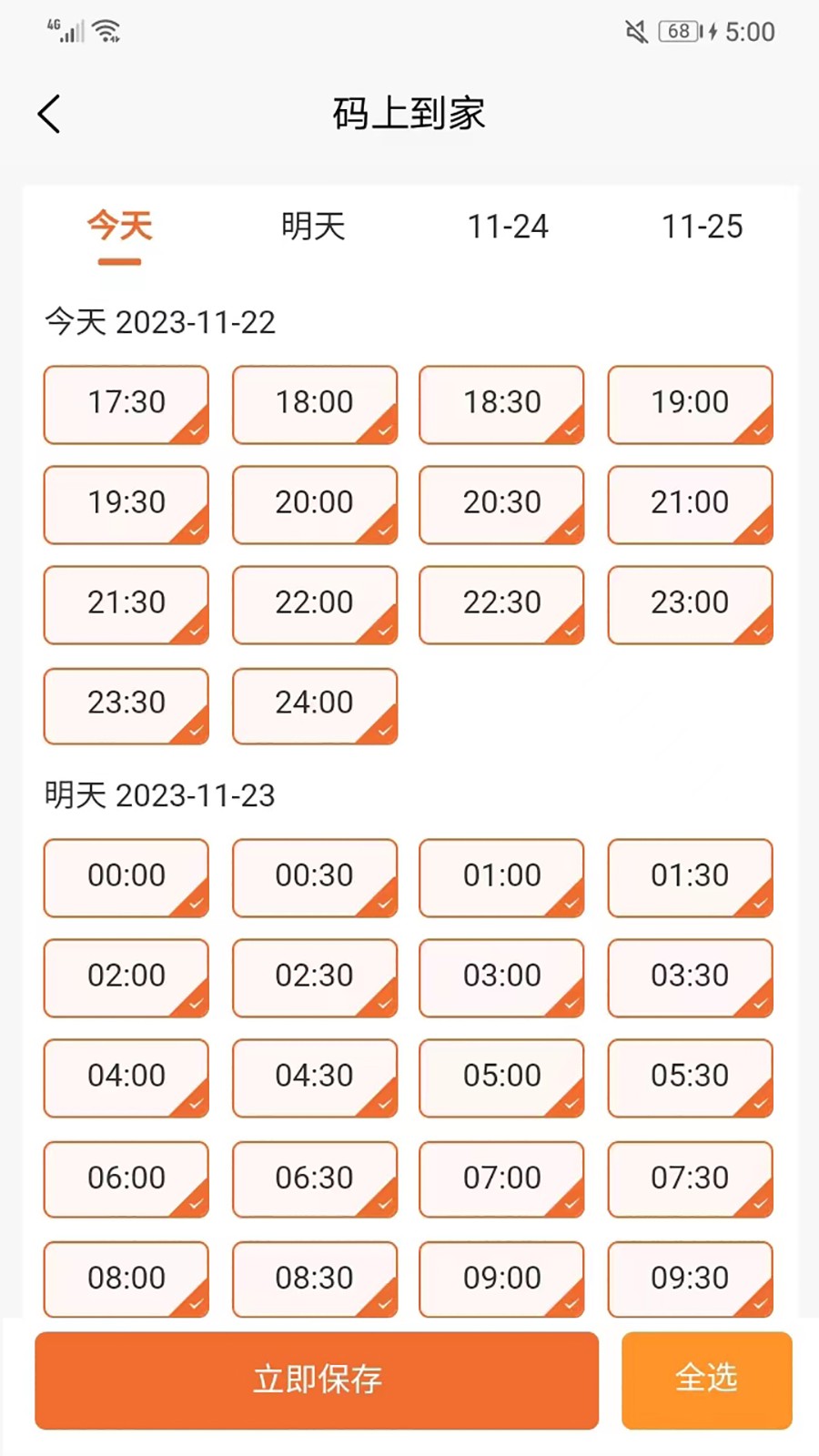The height and width of the screenshot is (1456, 819).
Task: Uncheck the 05:00 slot for tomorrow
Action: coord(501,1078)
